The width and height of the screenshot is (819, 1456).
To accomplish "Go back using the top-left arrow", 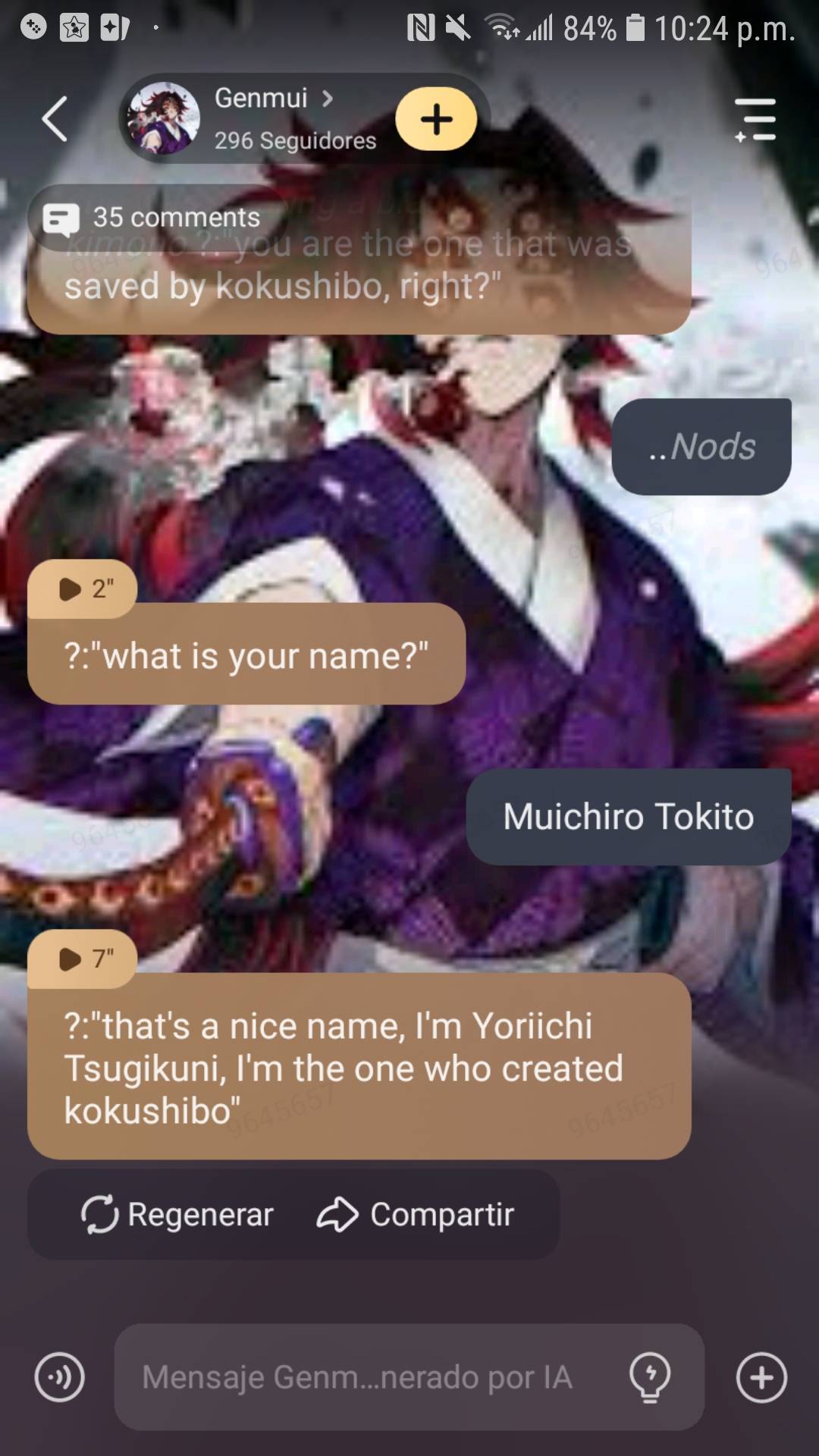I will coord(55,119).
